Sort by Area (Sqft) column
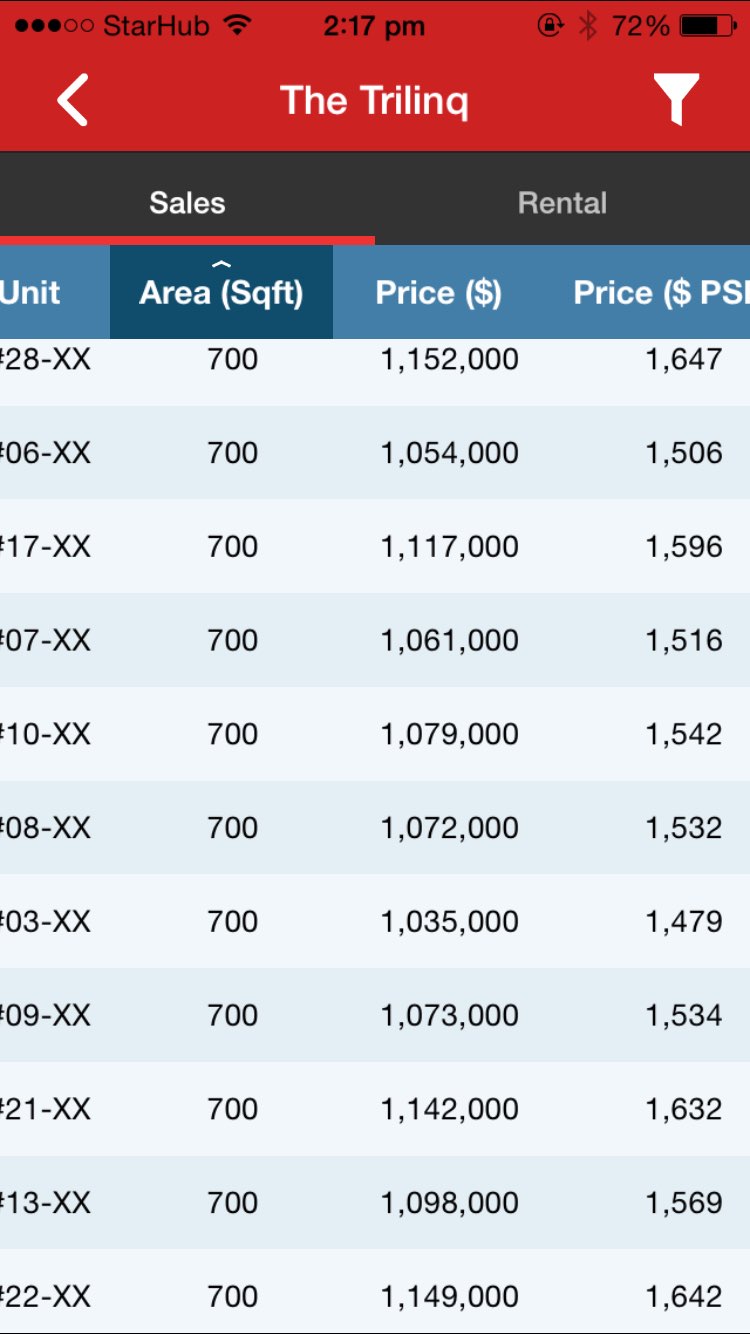Image resolution: width=750 pixels, height=1334 pixels. tap(221, 292)
